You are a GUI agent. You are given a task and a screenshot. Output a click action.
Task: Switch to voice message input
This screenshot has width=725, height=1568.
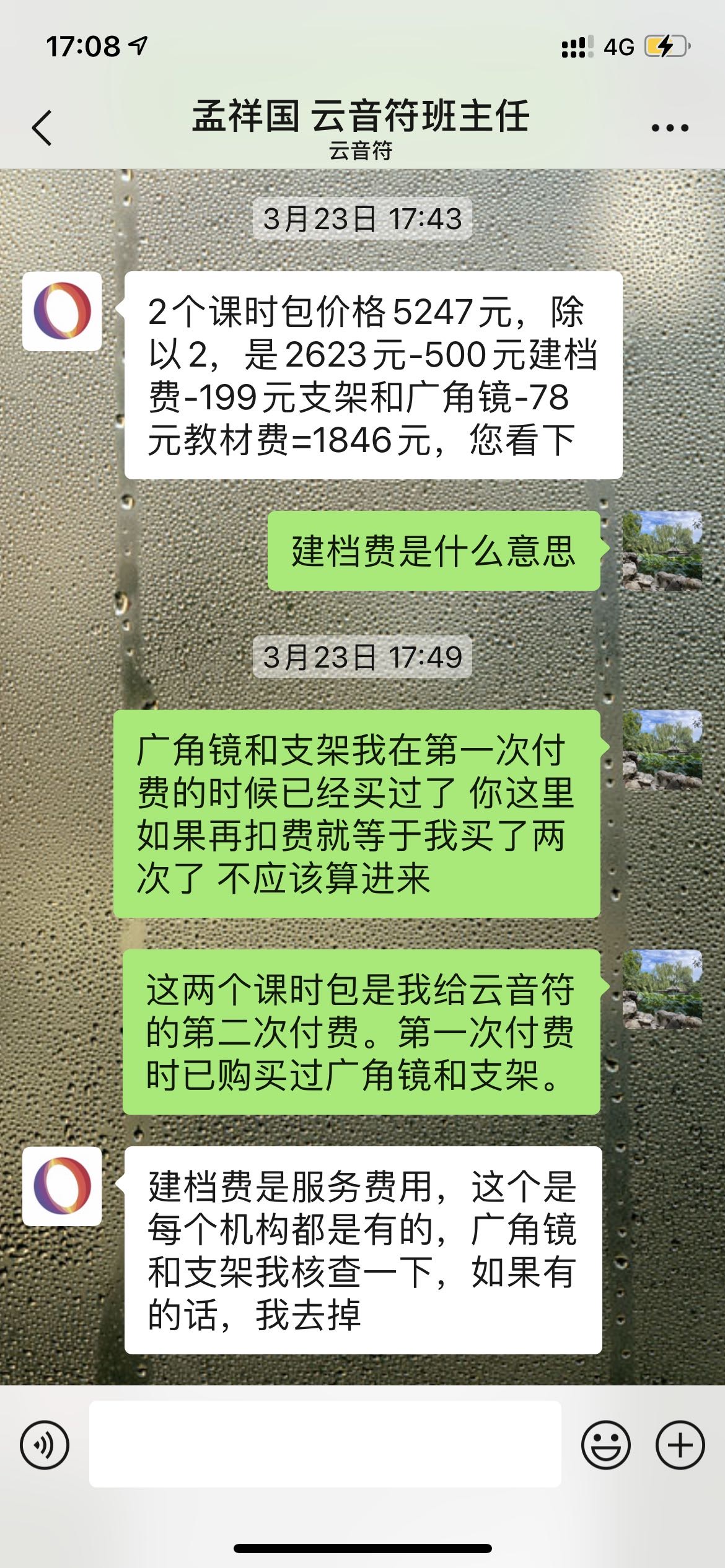tap(45, 1445)
